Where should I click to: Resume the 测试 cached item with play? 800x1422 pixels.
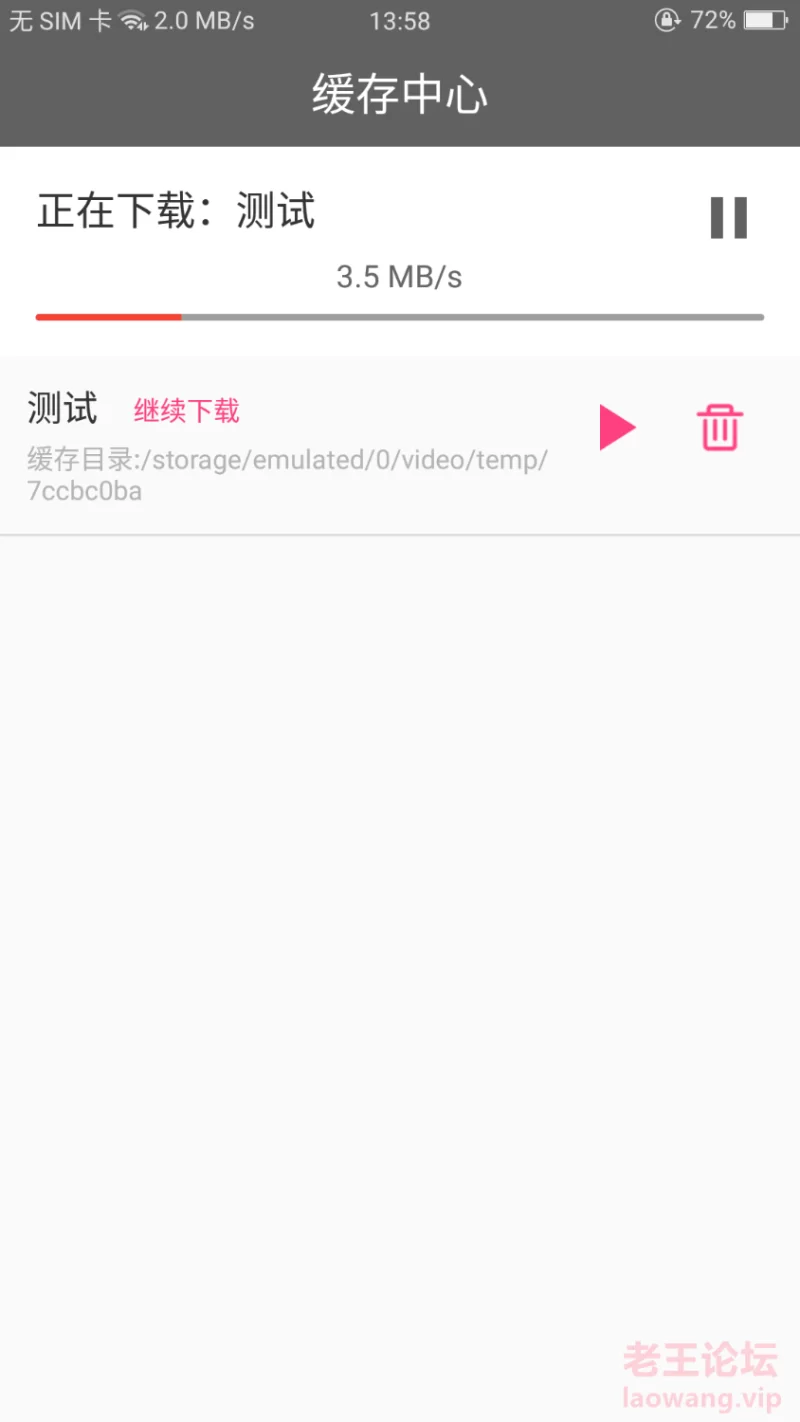pos(618,428)
